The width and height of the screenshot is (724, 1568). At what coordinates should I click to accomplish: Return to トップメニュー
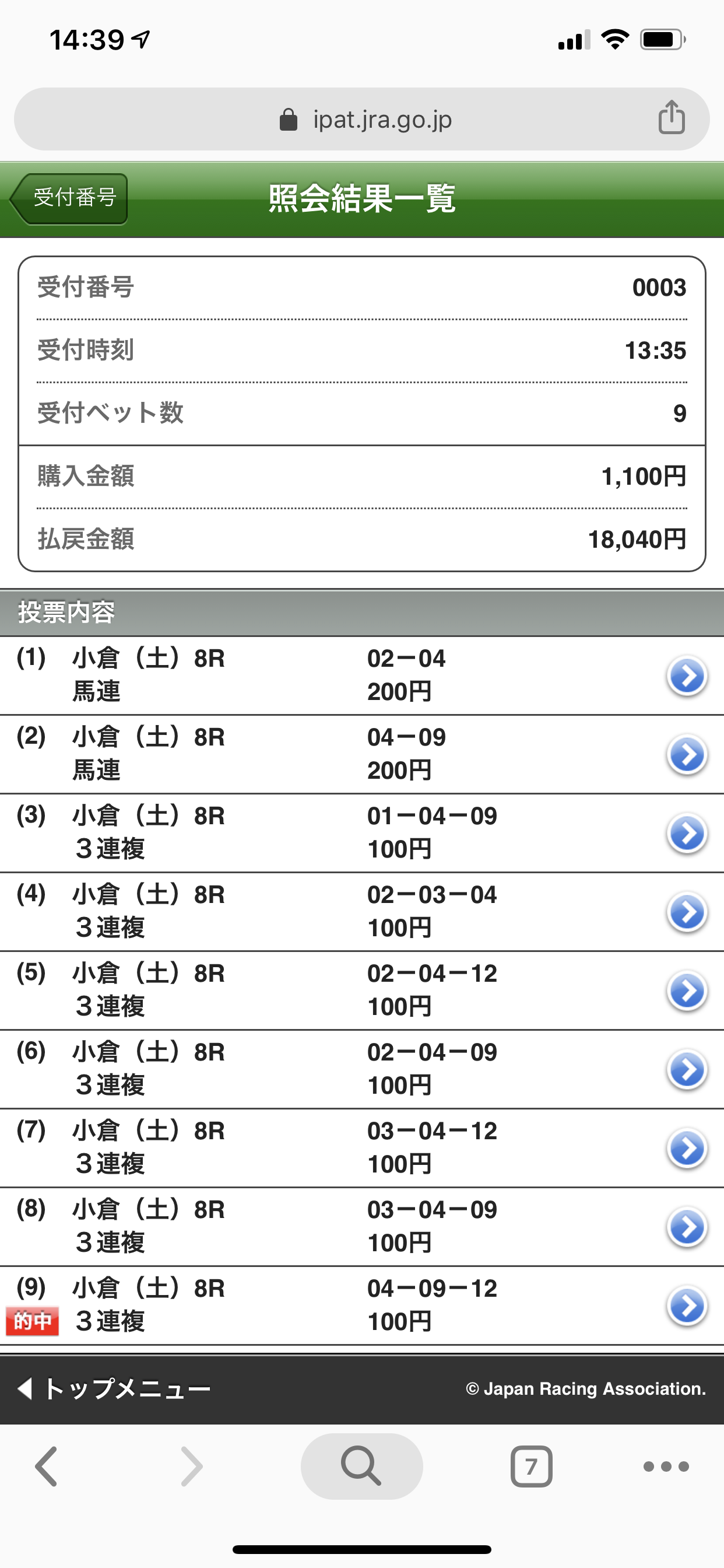point(114,1389)
